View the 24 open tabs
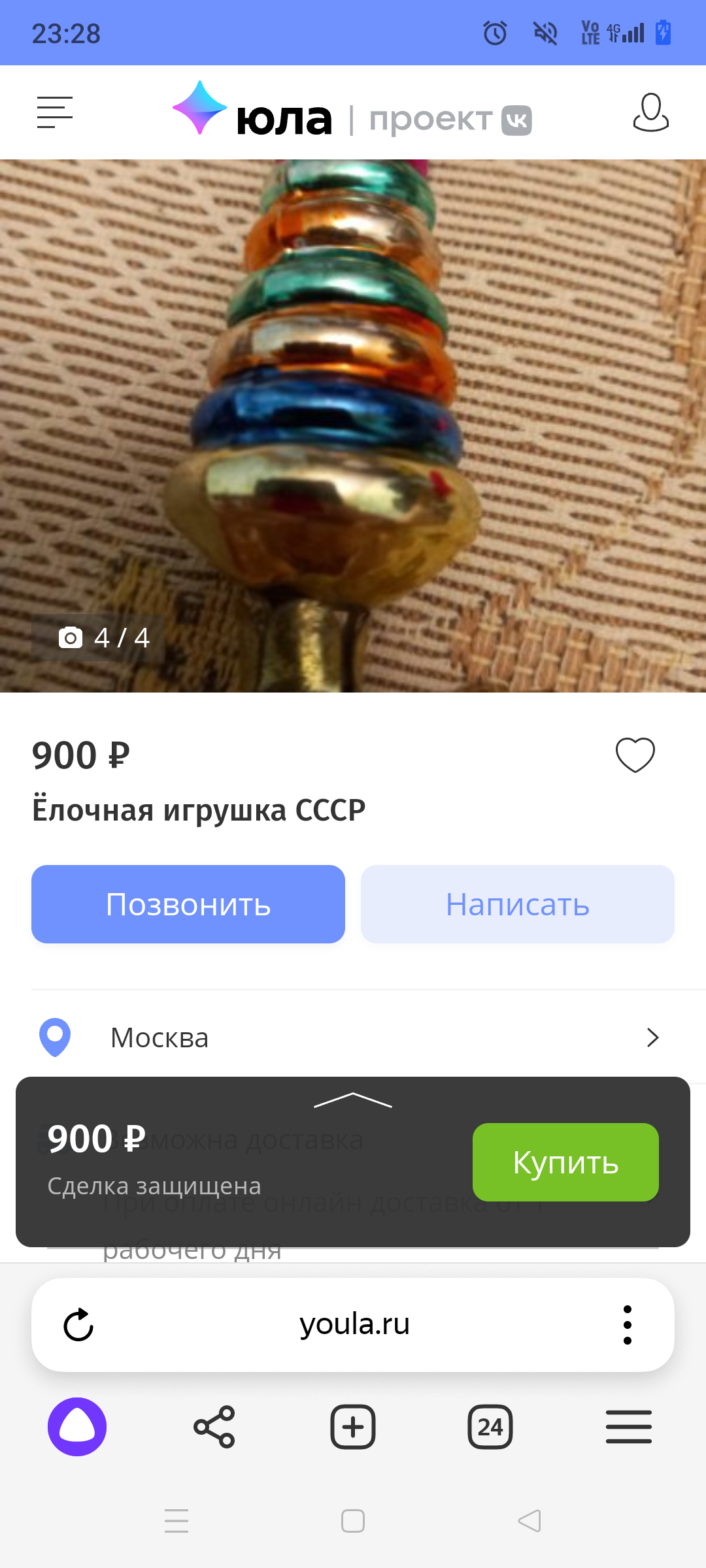Viewport: 706px width, 1568px height. click(x=490, y=1427)
